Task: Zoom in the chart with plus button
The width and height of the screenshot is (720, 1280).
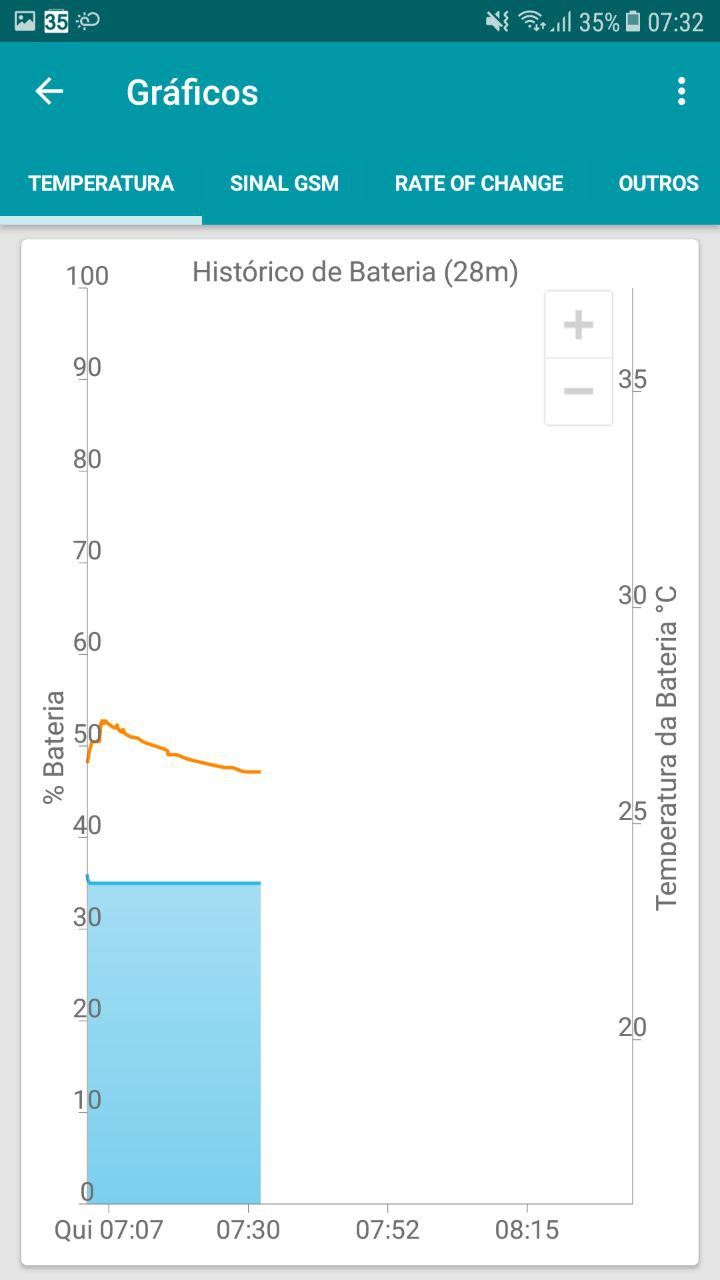Action: click(578, 325)
